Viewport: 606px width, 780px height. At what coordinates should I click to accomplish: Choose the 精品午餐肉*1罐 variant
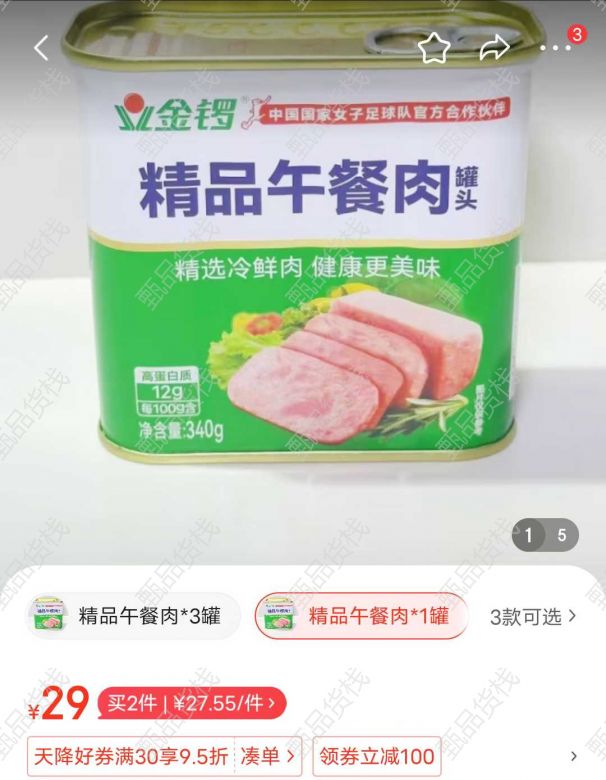[x=361, y=616]
